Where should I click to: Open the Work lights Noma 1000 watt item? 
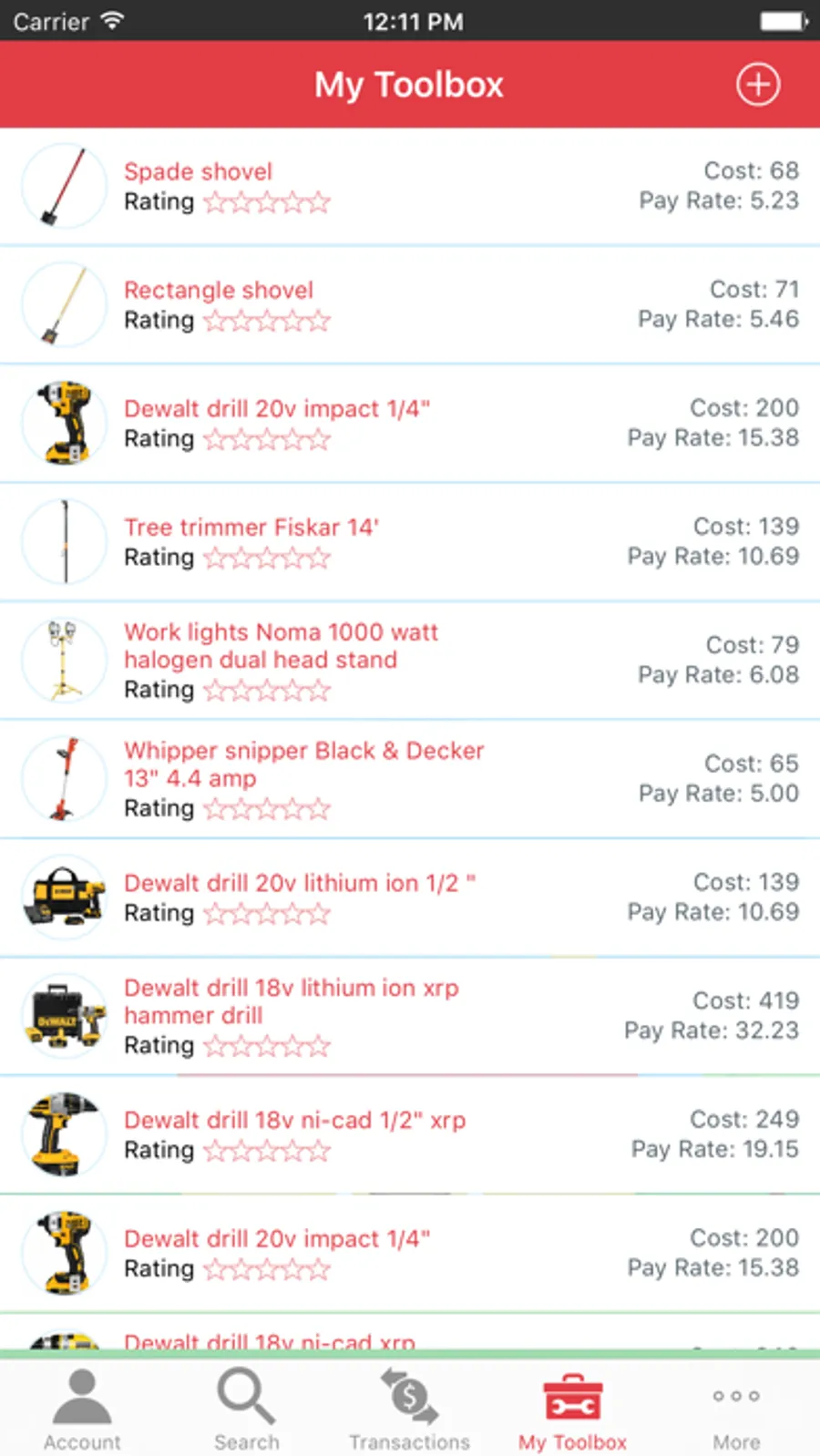pos(410,660)
